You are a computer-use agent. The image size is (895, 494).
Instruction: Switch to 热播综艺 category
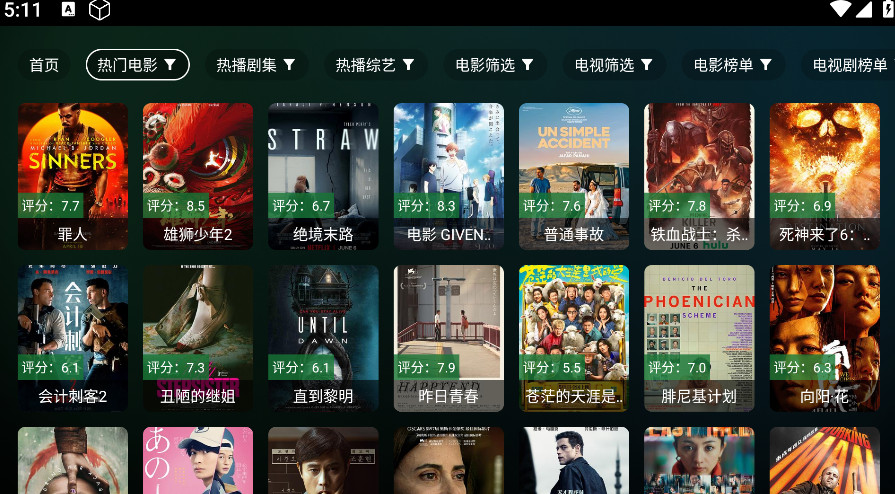[375, 65]
